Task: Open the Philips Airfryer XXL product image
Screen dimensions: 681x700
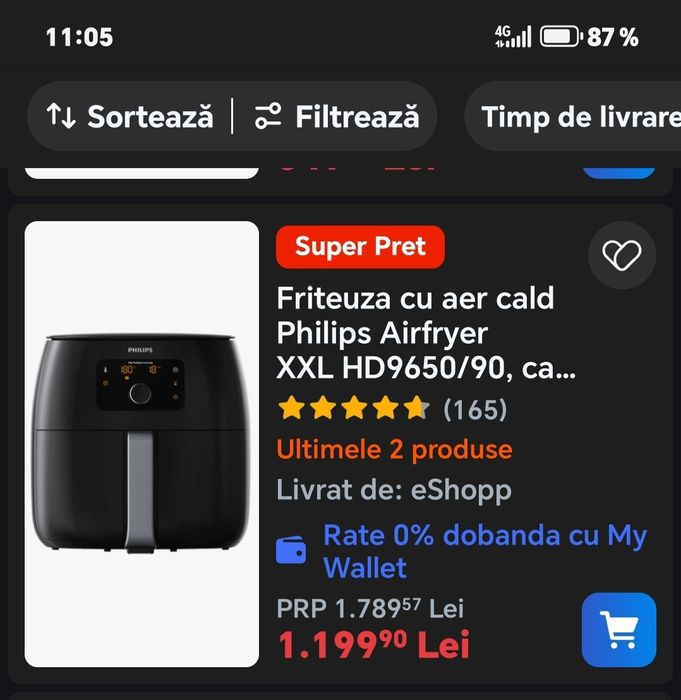Action: coord(141,444)
